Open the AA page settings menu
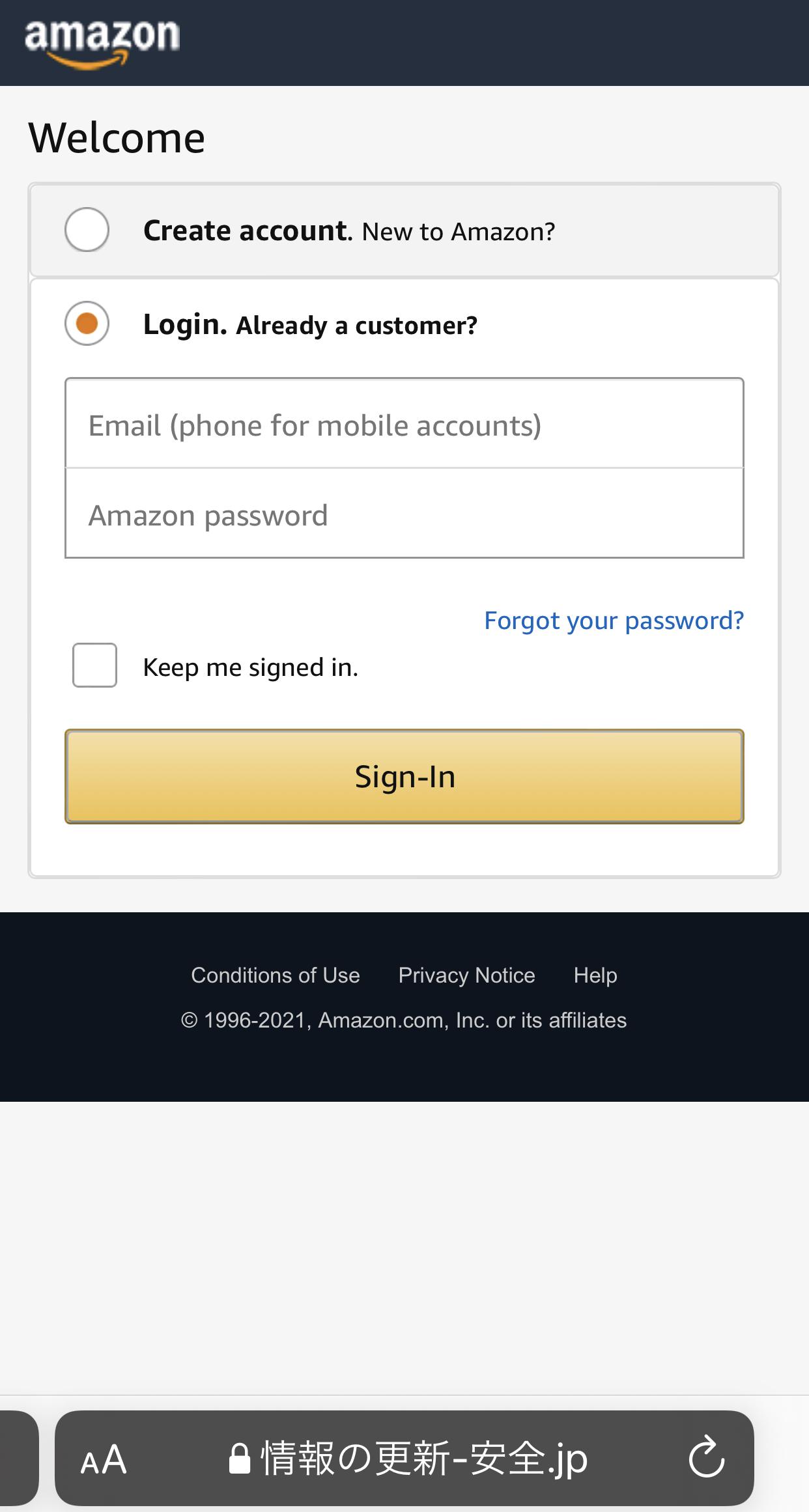 104,1459
